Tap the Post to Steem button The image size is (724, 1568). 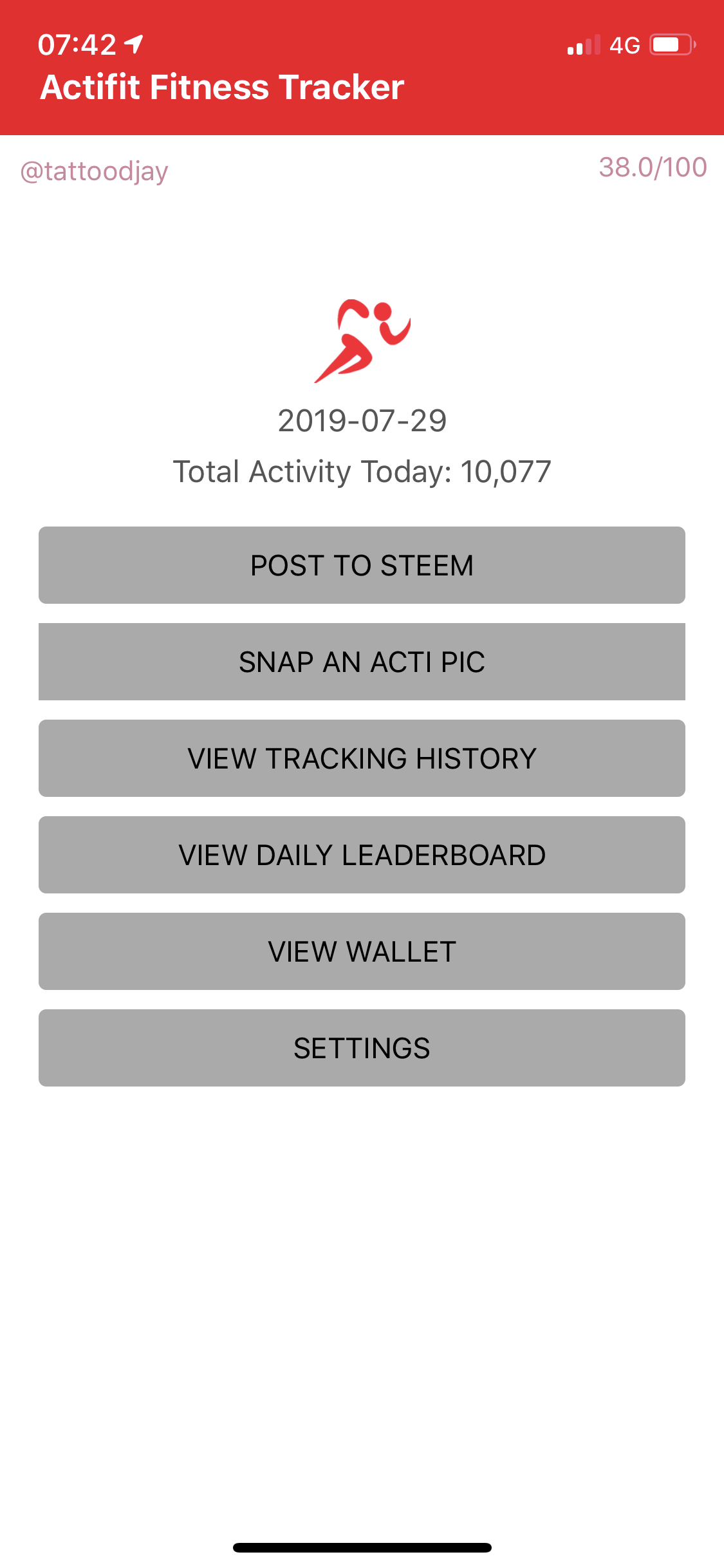(362, 565)
